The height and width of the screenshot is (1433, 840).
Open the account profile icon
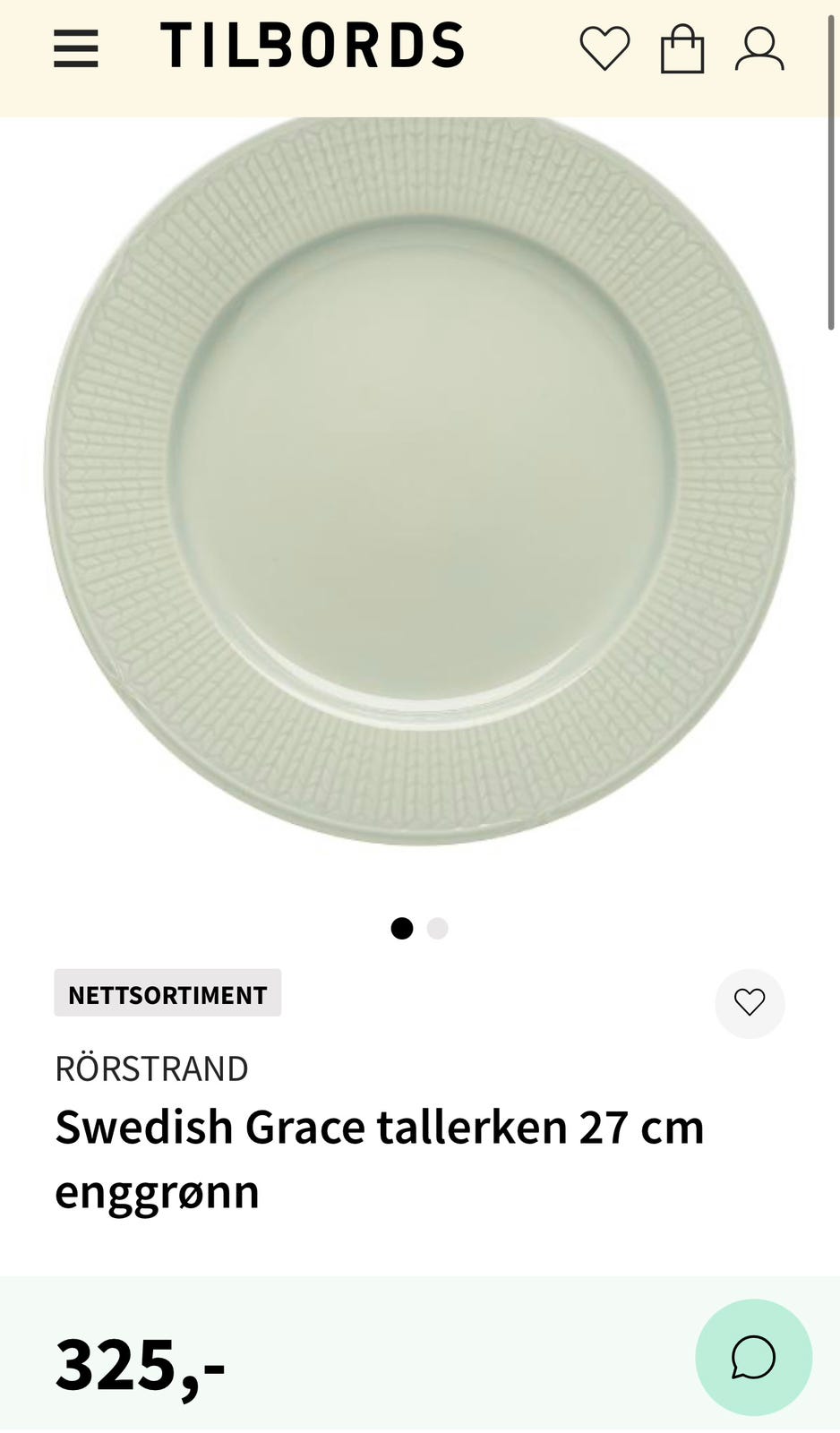click(760, 49)
